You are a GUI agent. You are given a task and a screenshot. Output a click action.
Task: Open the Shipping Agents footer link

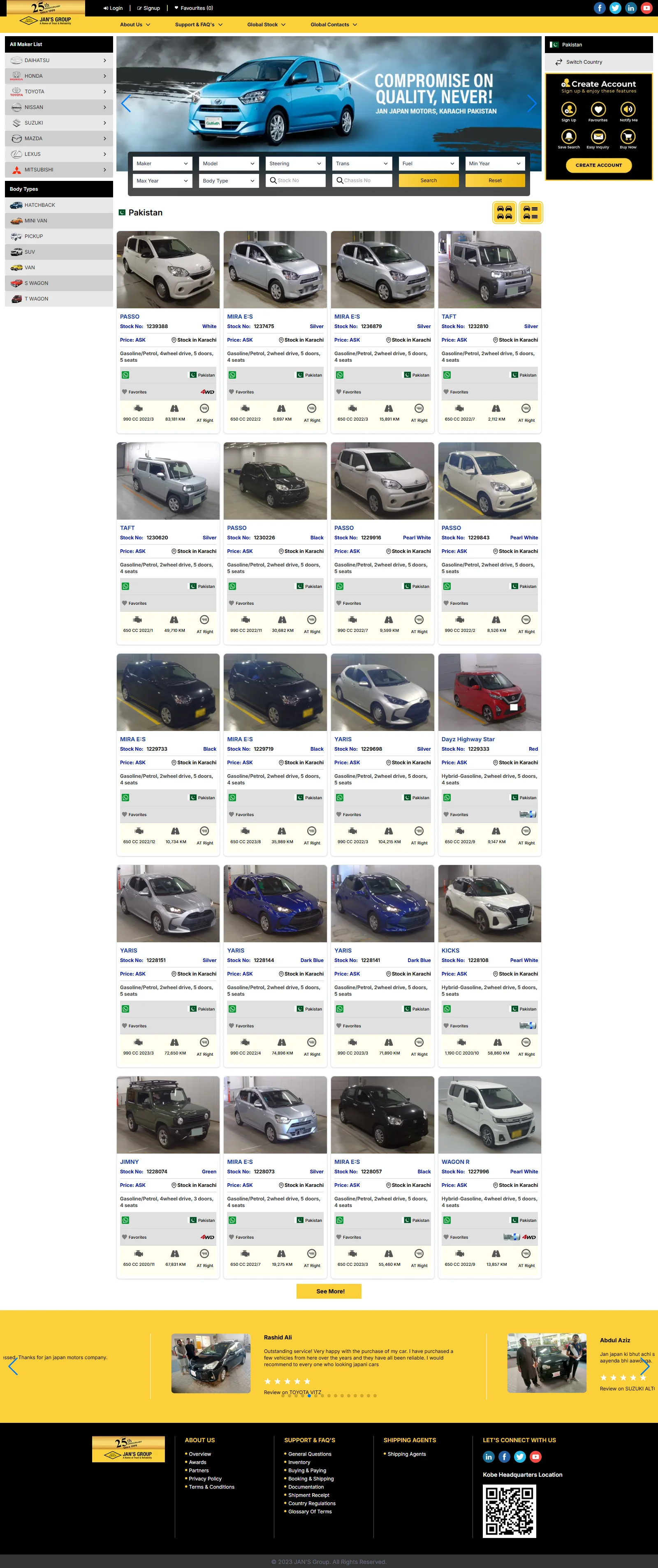click(407, 1454)
